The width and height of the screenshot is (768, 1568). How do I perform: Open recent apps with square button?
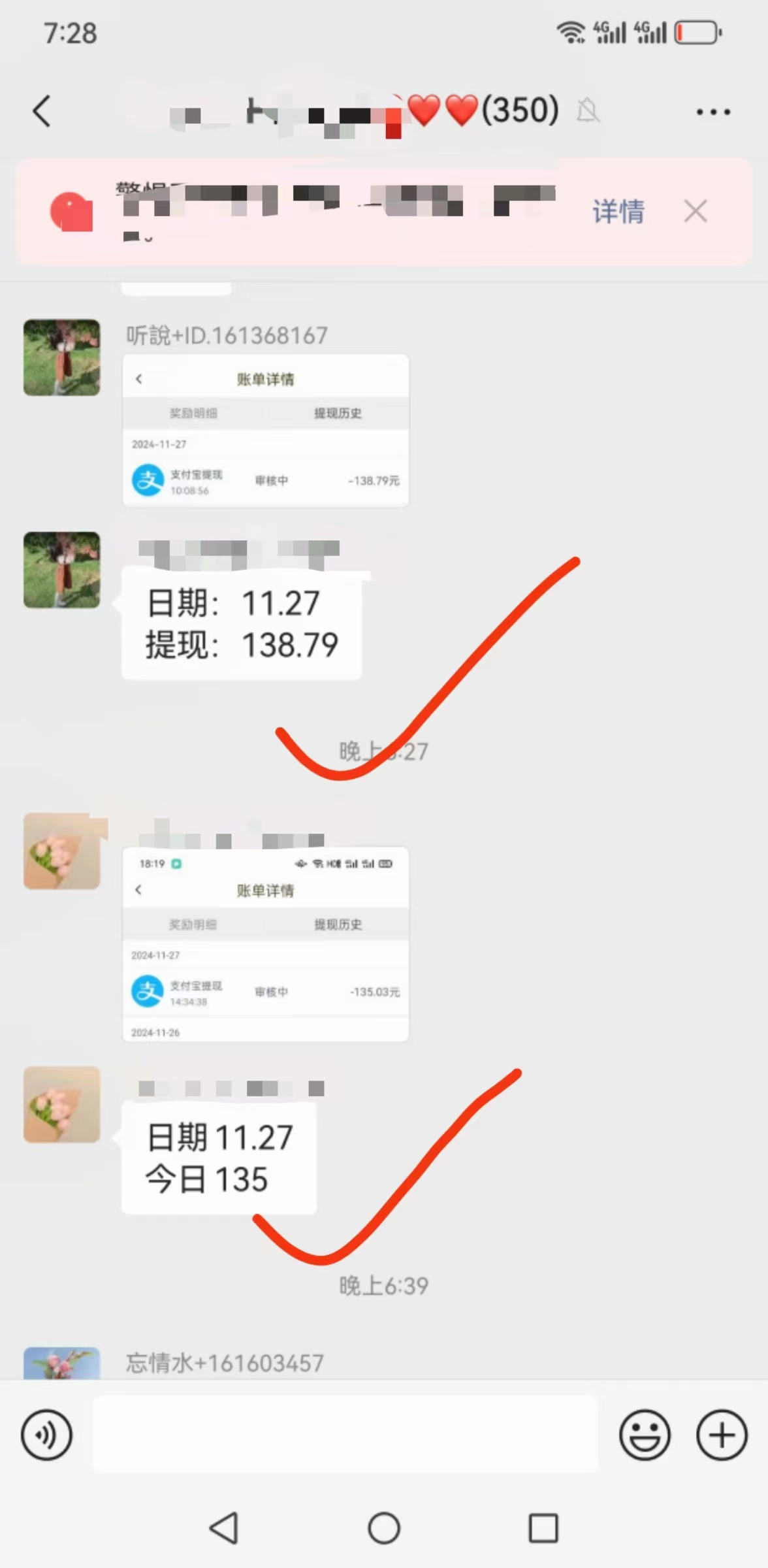pos(543,1529)
